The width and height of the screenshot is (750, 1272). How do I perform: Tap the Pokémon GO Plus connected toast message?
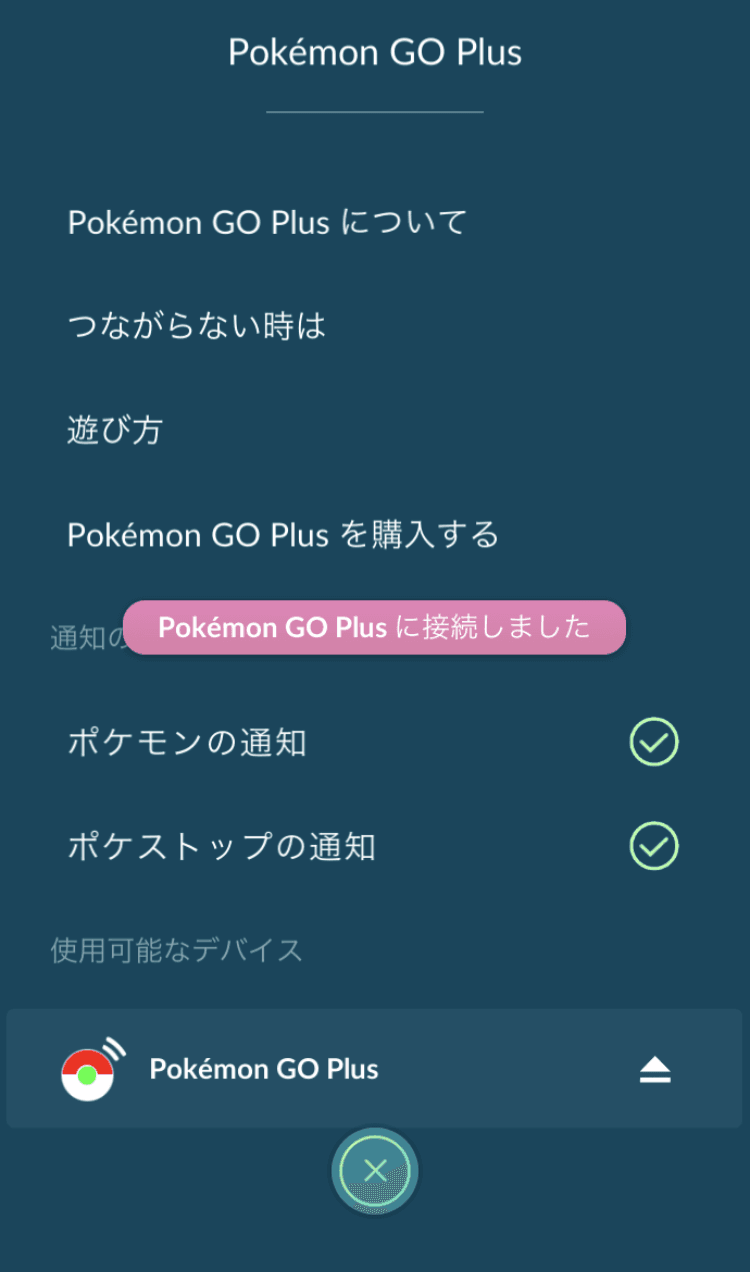(375, 627)
